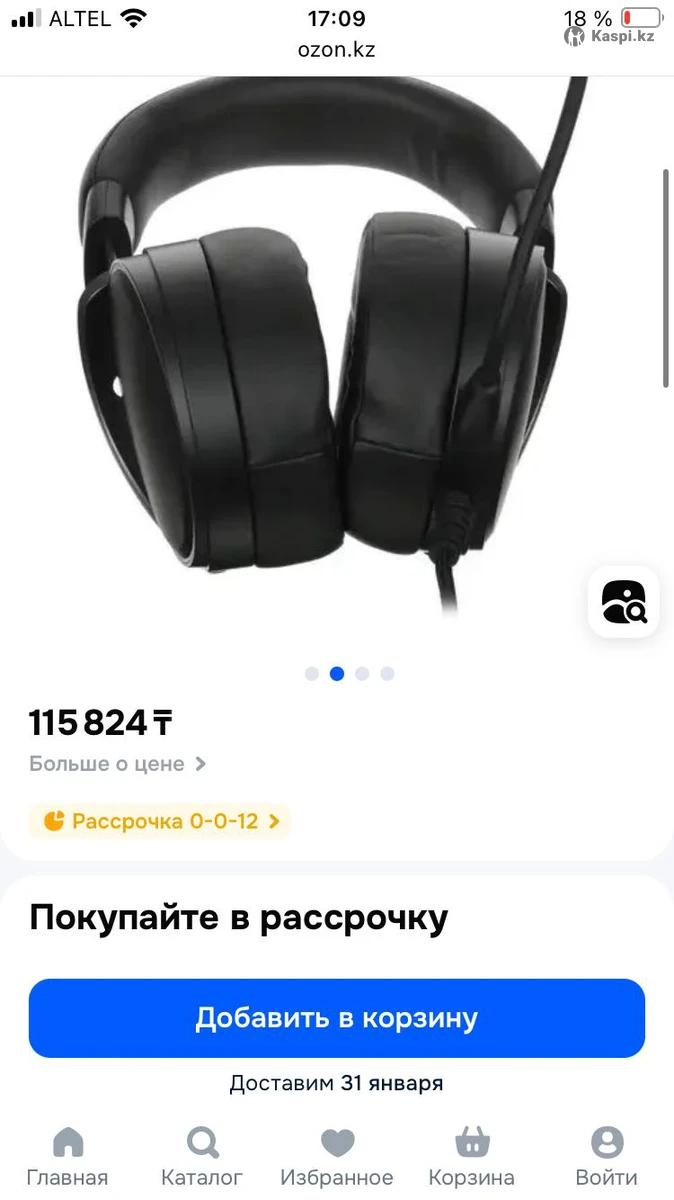Tap Добавить в корзину button
This screenshot has height=1200, width=674.
point(337,1018)
